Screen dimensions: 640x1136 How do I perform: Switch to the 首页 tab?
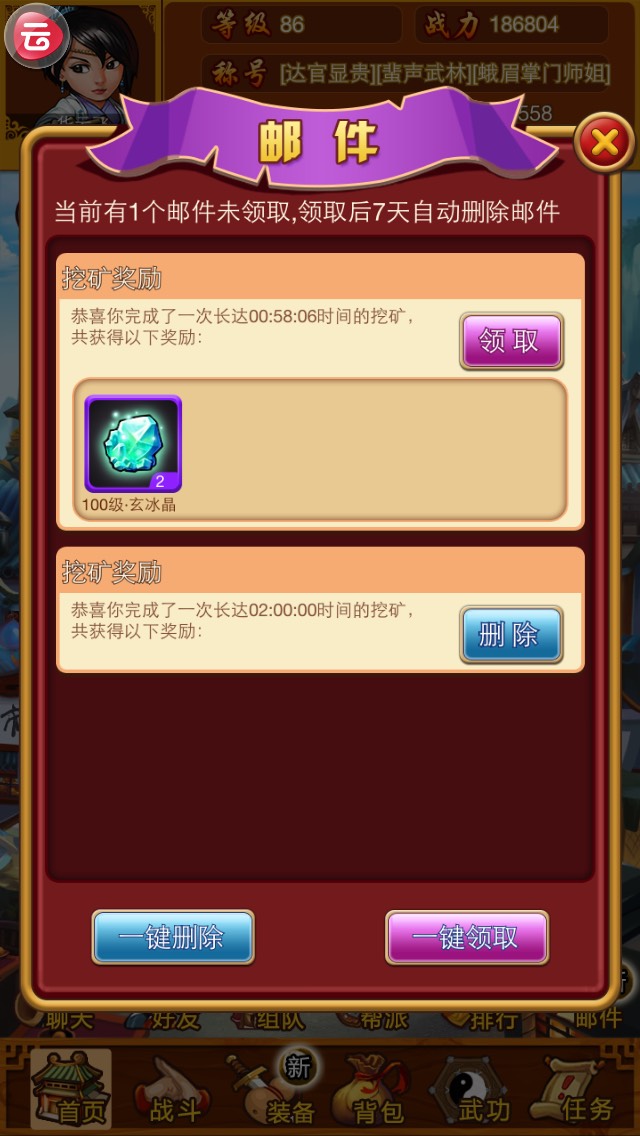tap(71, 1090)
